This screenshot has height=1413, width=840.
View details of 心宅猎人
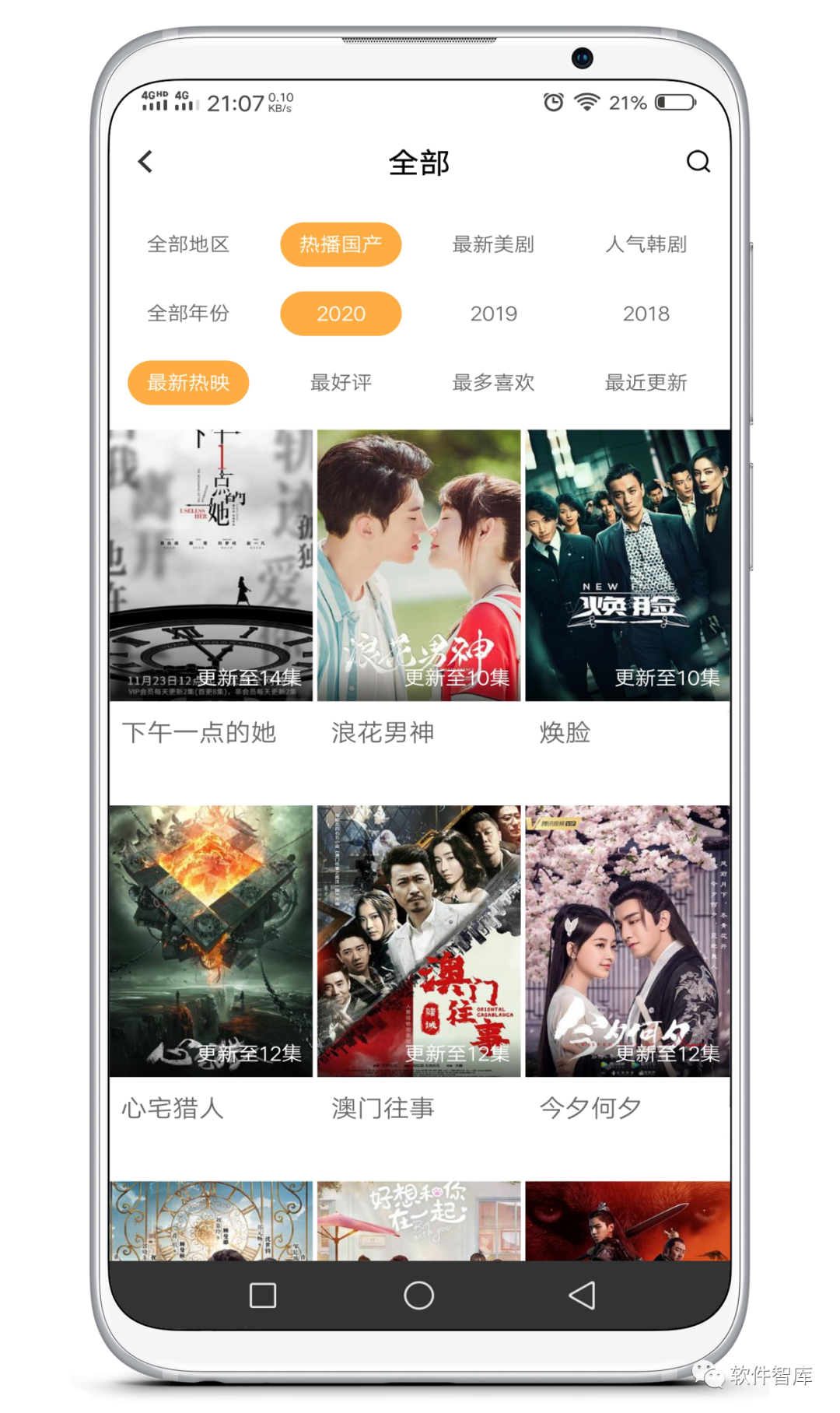click(x=211, y=941)
